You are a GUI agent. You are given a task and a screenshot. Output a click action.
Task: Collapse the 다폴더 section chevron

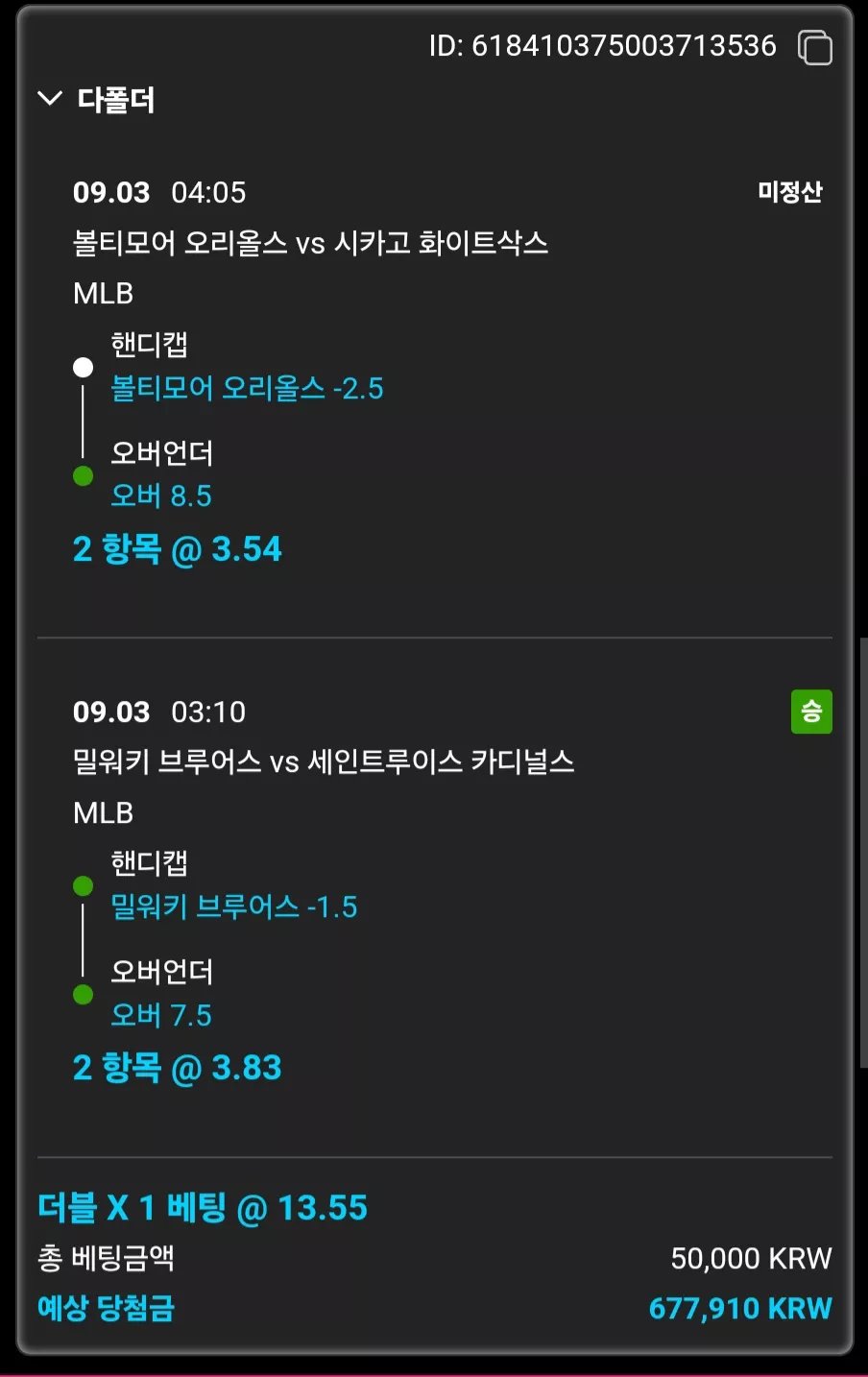pyautogui.click(x=50, y=98)
